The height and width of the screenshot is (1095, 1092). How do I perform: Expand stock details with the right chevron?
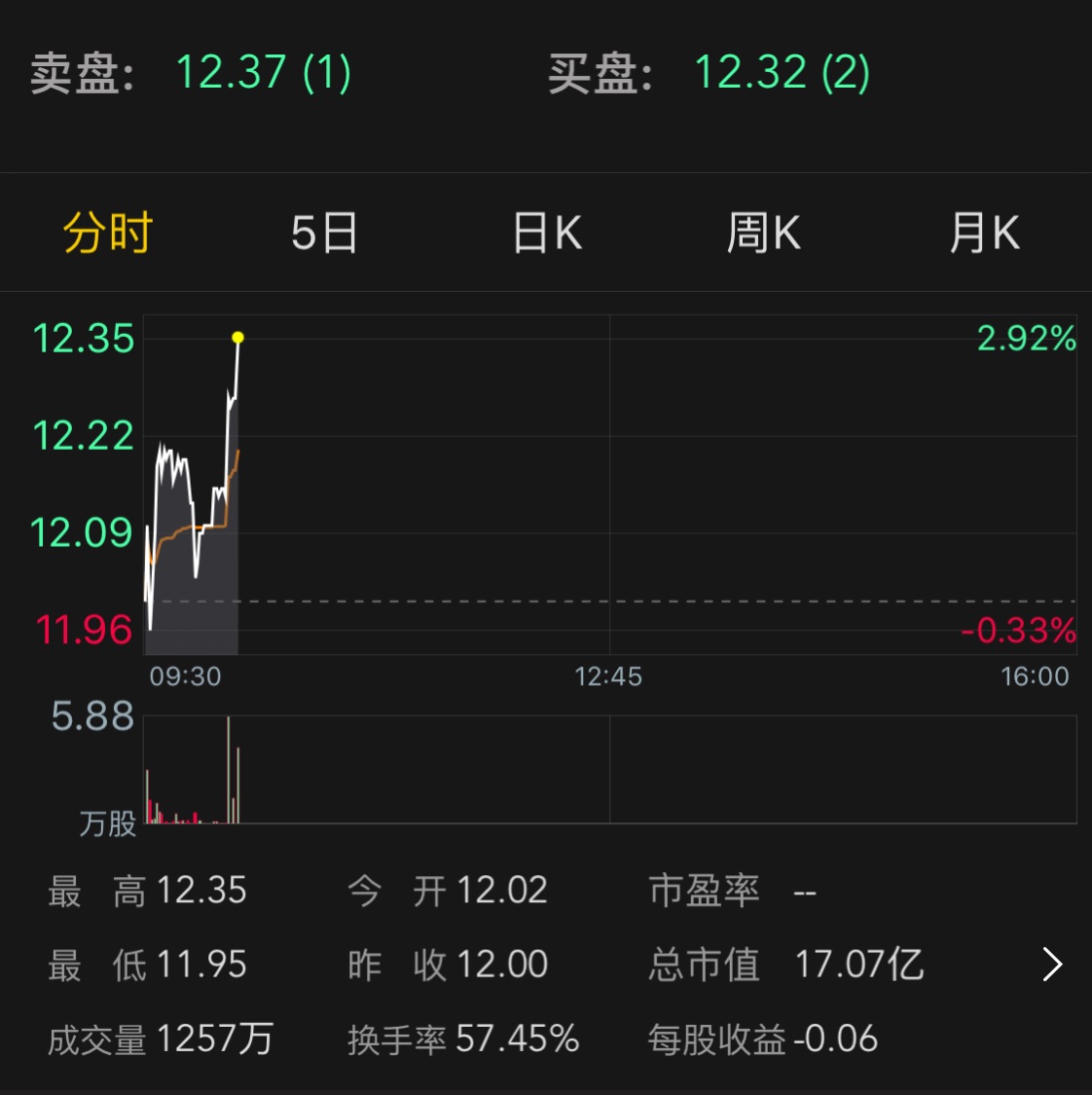click(x=1052, y=965)
